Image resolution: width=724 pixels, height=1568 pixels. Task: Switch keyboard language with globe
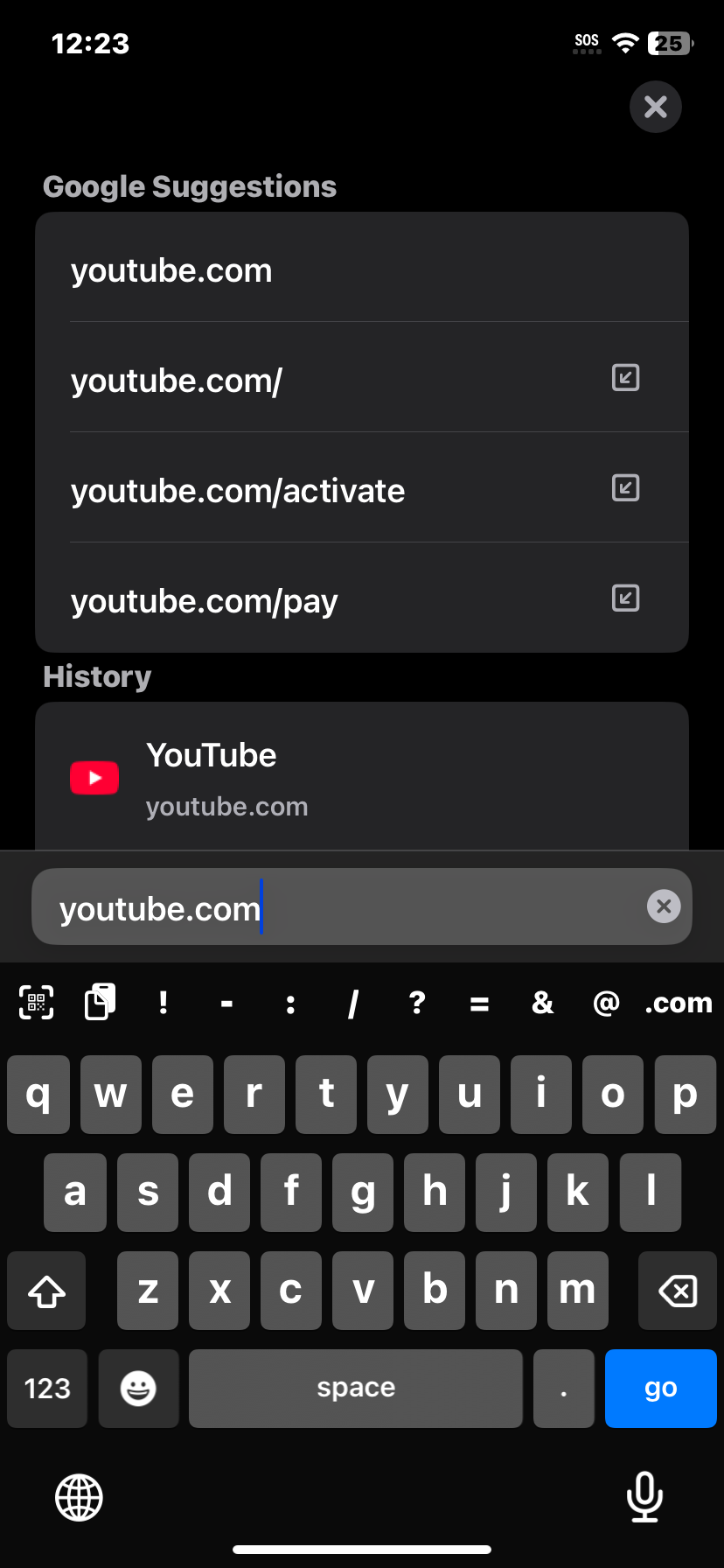pos(79,1496)
